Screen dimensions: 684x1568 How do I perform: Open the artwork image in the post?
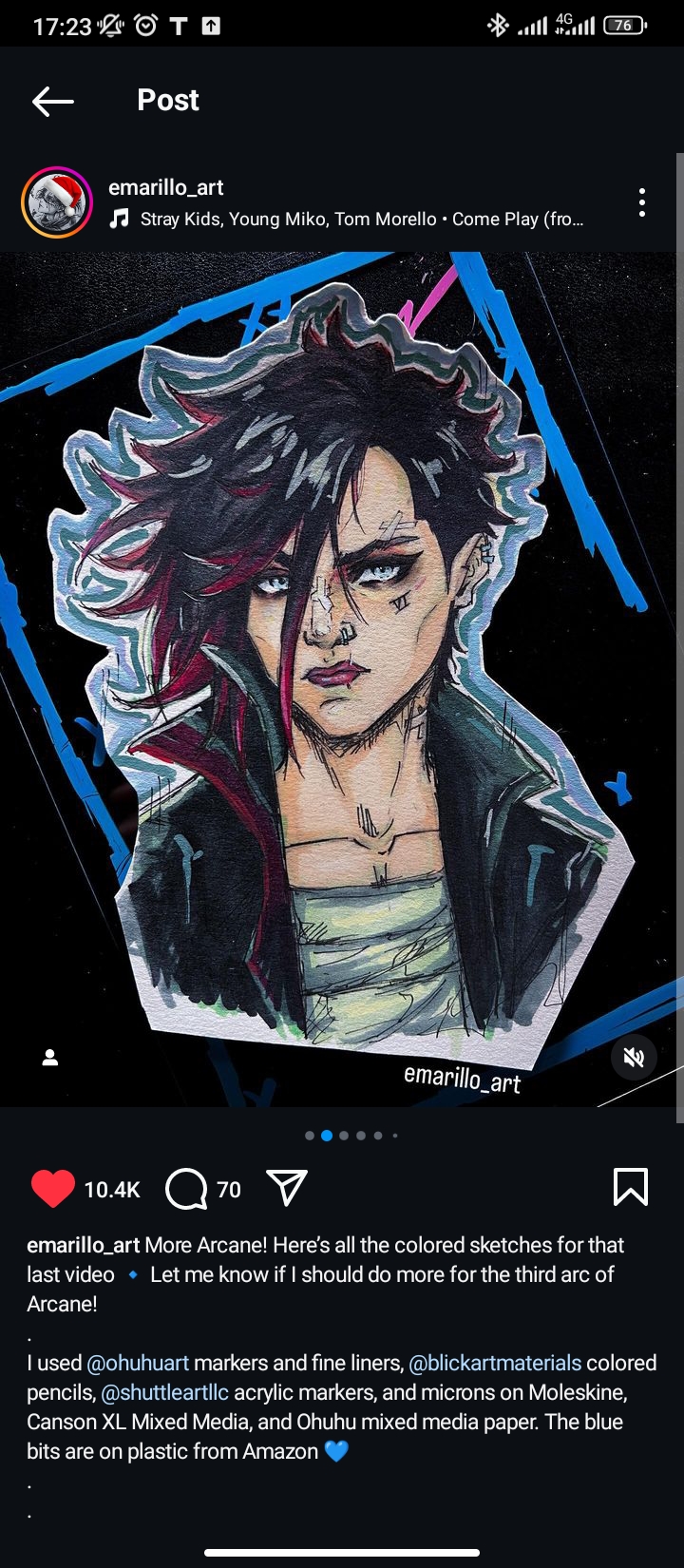(x=342, y=679)
